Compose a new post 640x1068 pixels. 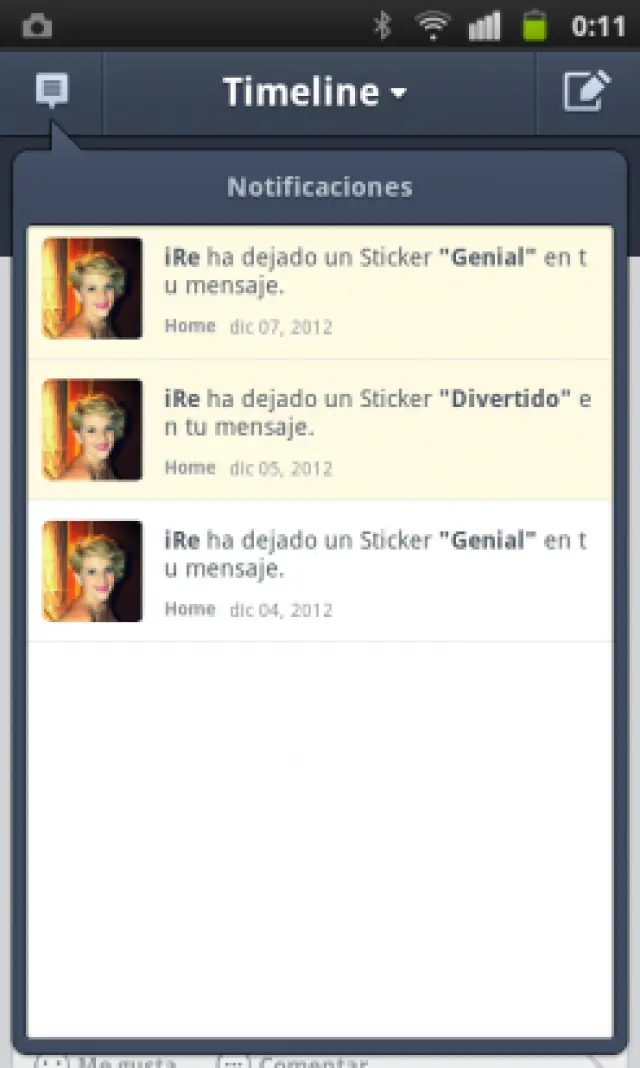coord(587,92)
